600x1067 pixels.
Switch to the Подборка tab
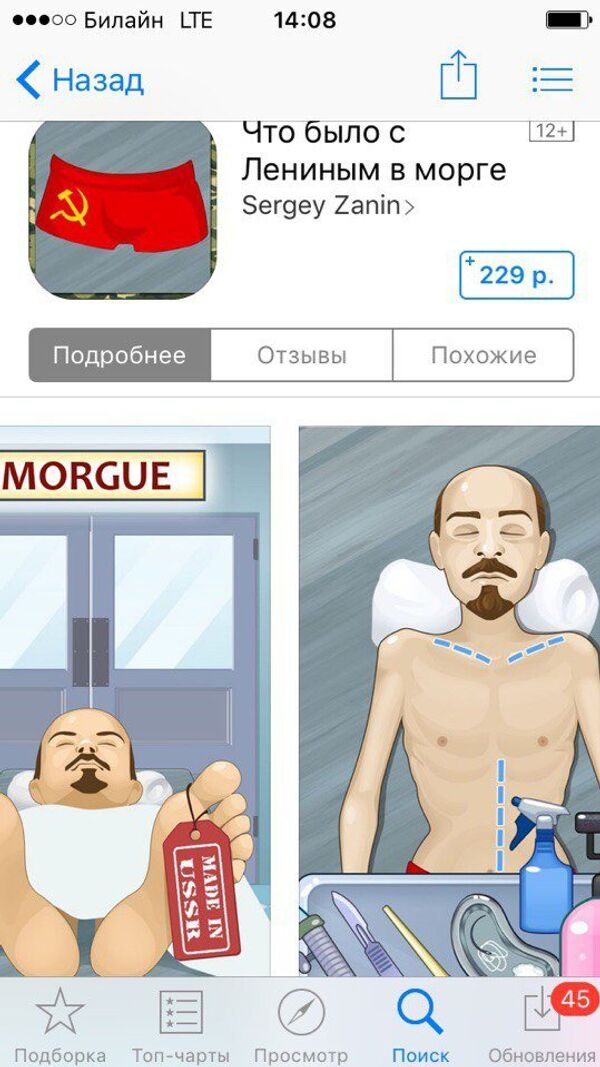tap(60, 1025)
